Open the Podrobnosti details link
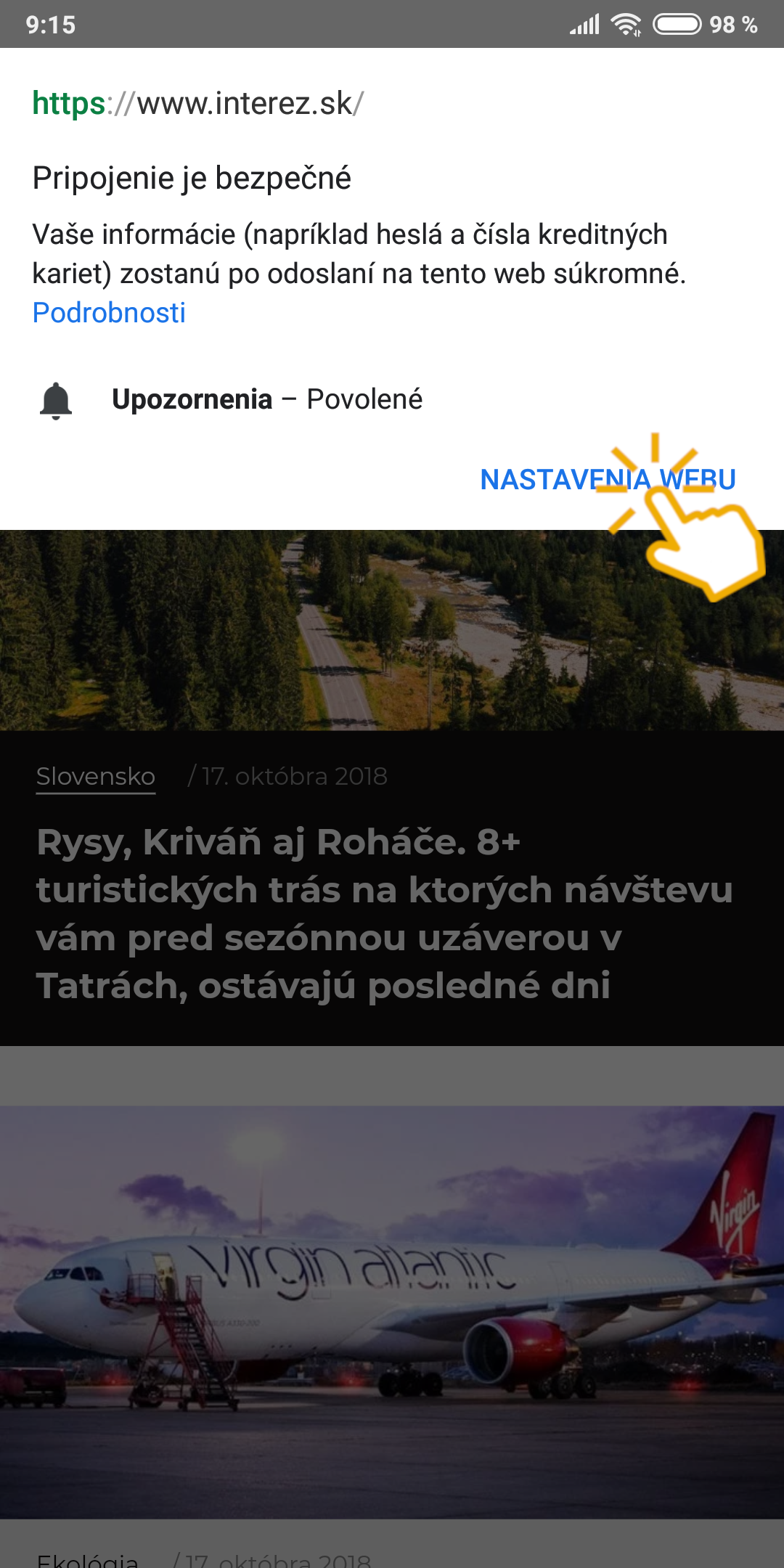 pos(109,314)
